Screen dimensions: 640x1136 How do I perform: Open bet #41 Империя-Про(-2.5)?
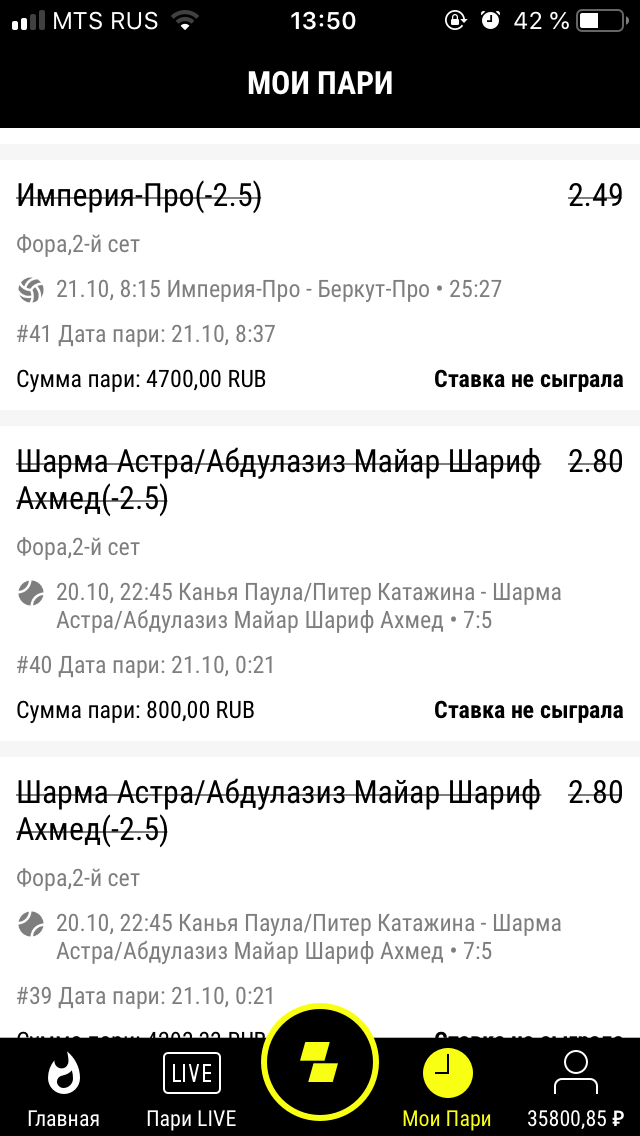[320, 284]
